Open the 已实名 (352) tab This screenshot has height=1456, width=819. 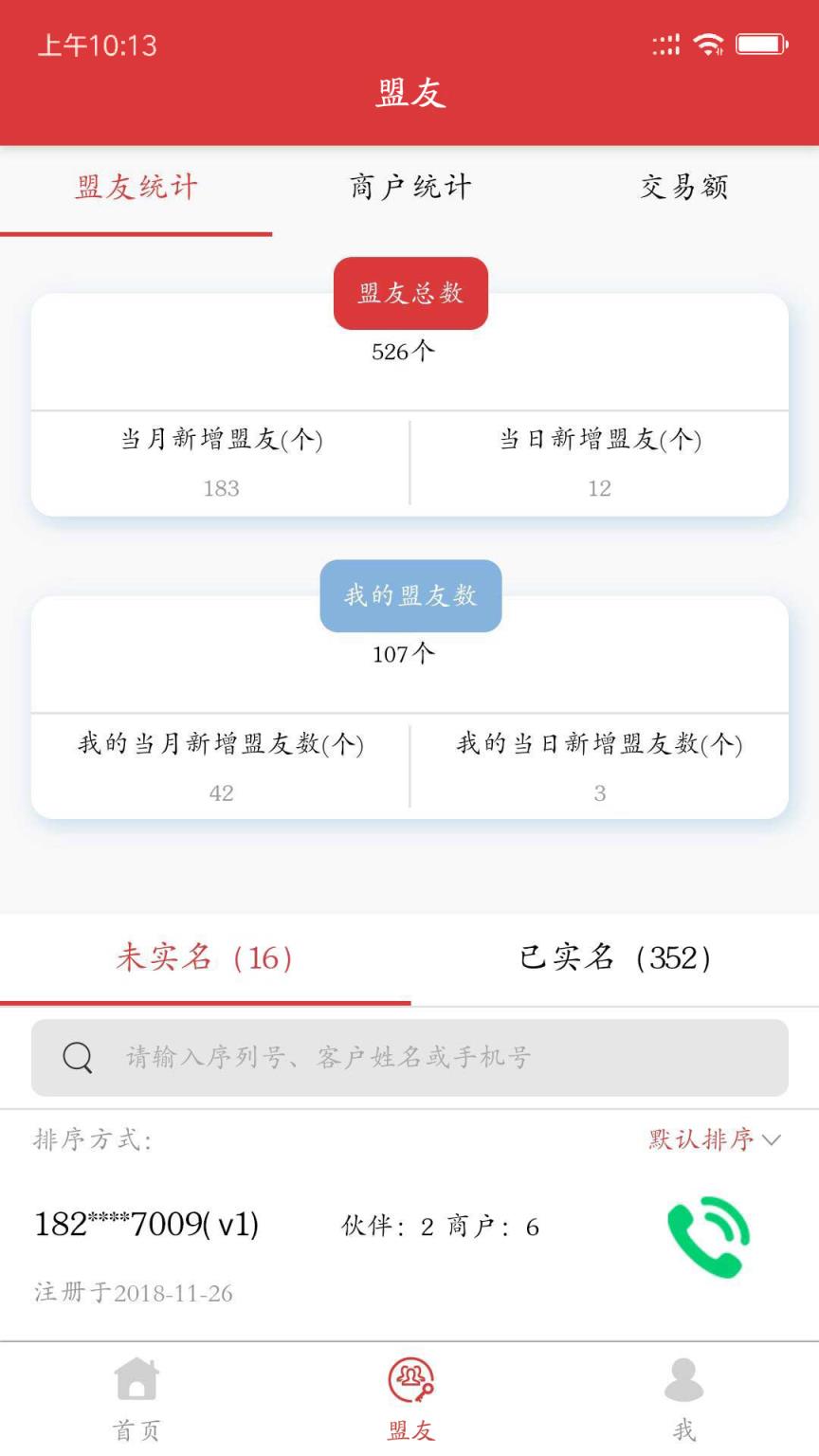614,957
